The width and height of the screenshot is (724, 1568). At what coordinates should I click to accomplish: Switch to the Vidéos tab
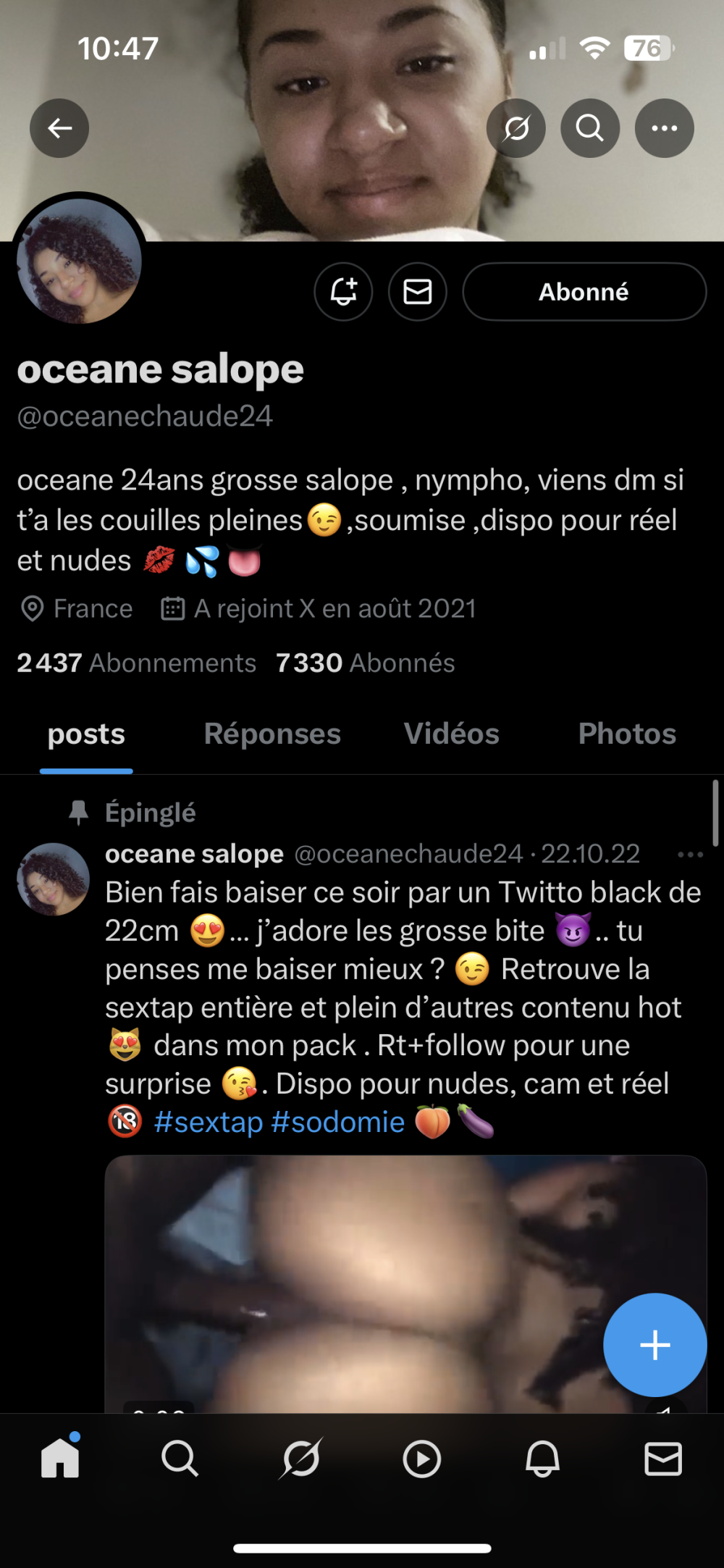tap(451, 734)
